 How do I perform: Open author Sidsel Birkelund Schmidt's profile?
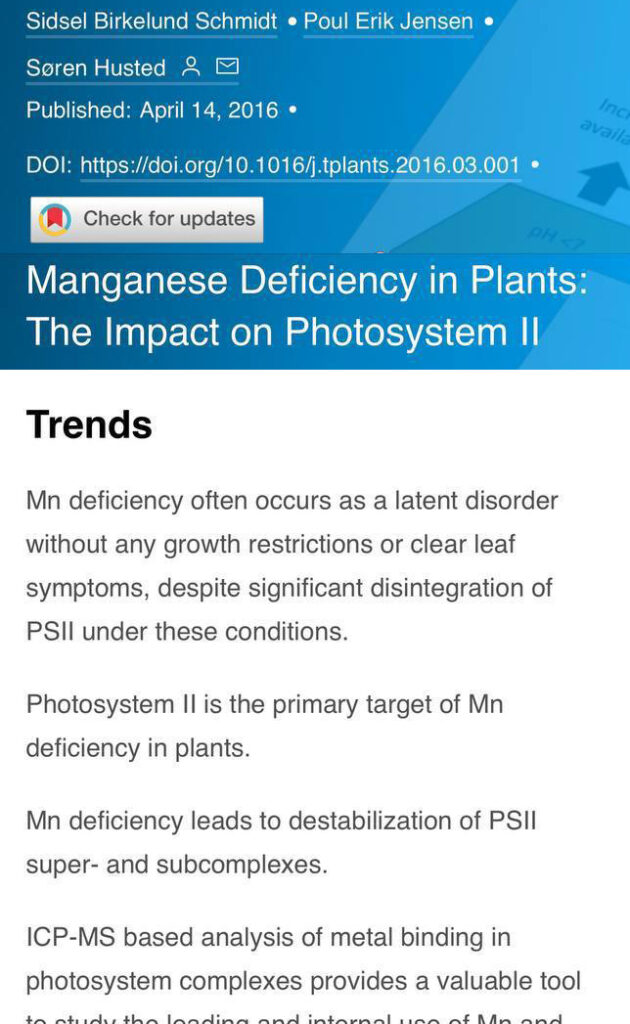pyautogui.click(x=152, y=21)
